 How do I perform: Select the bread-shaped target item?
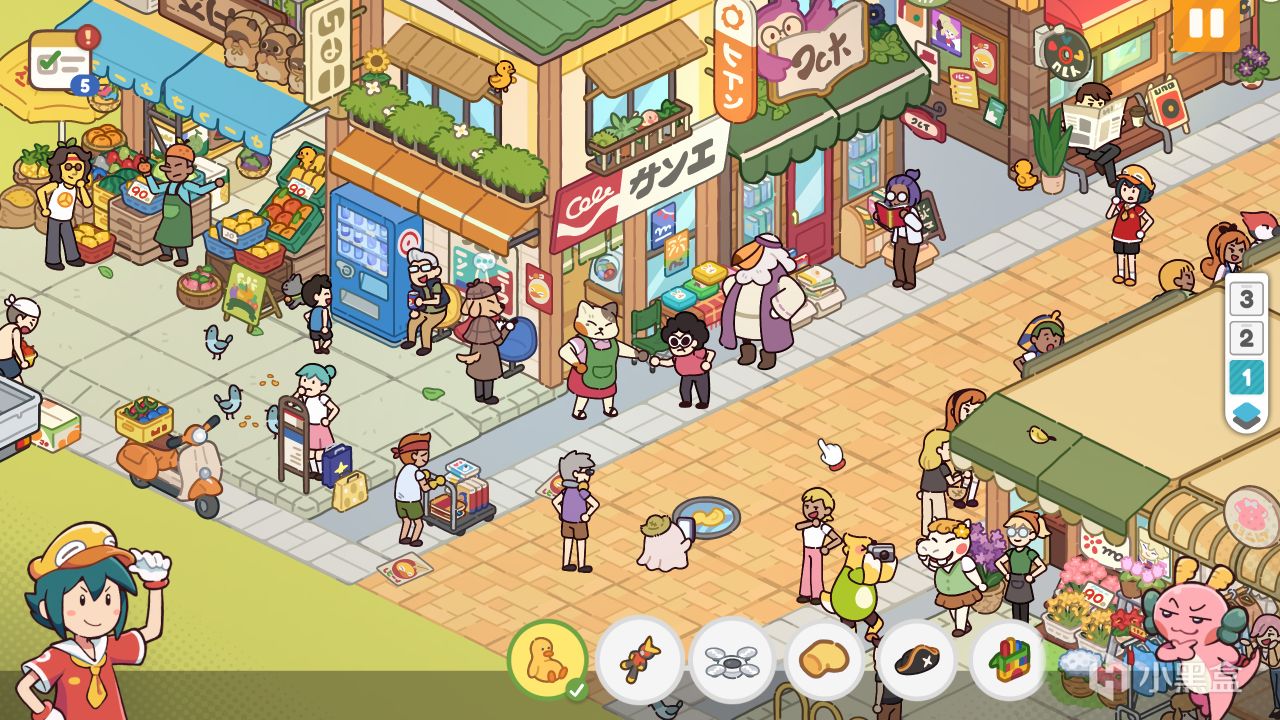(824, 660)
